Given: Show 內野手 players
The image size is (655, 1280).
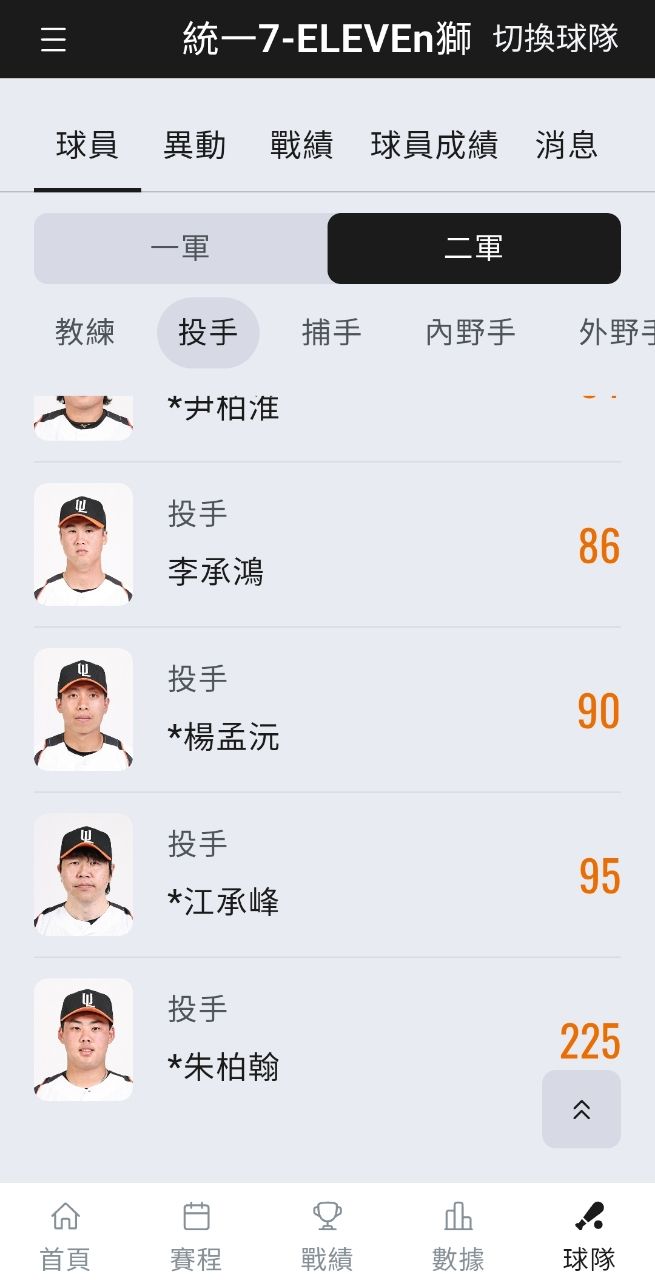Looking at the screenshot, I should [x=471, y=332].
